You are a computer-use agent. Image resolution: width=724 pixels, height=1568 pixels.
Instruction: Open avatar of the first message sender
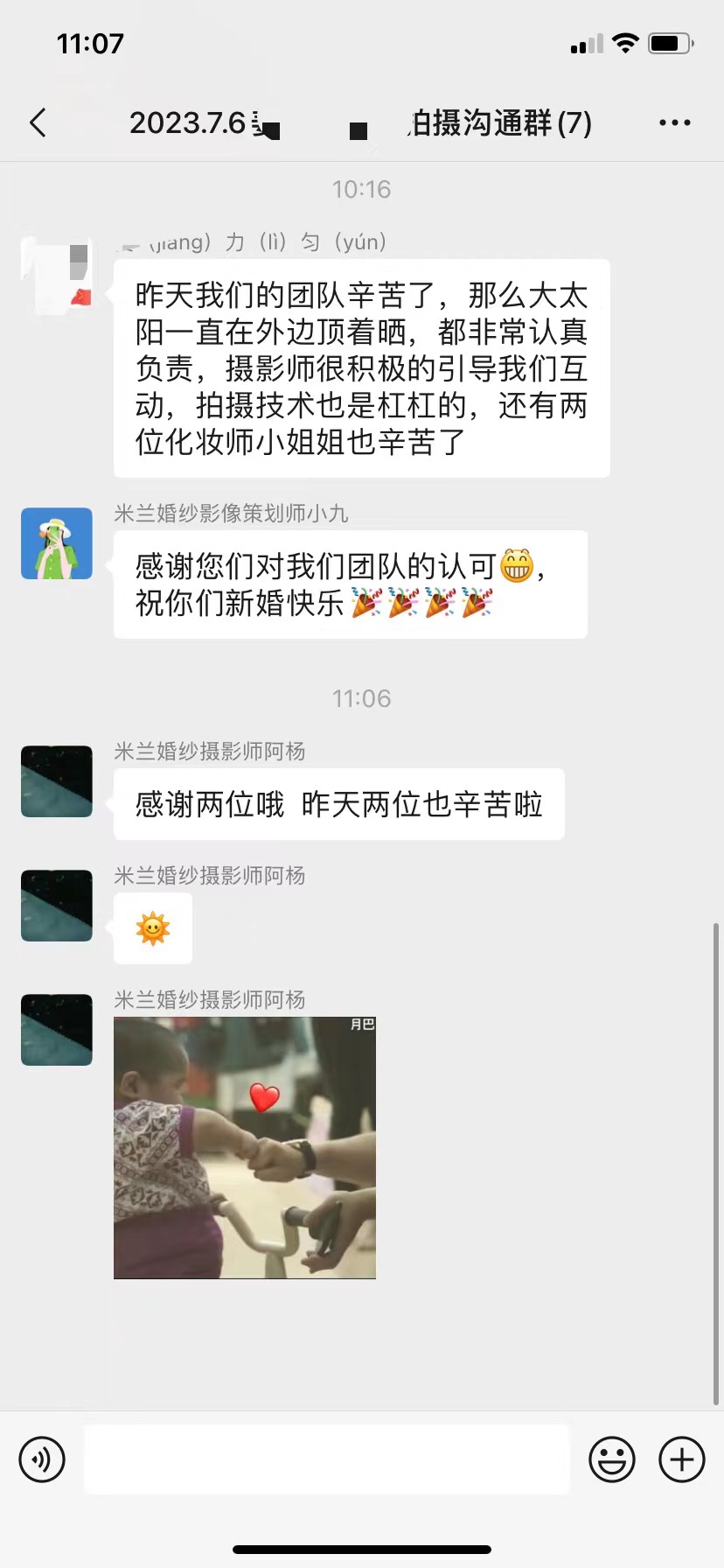click(x=57, y=274)
